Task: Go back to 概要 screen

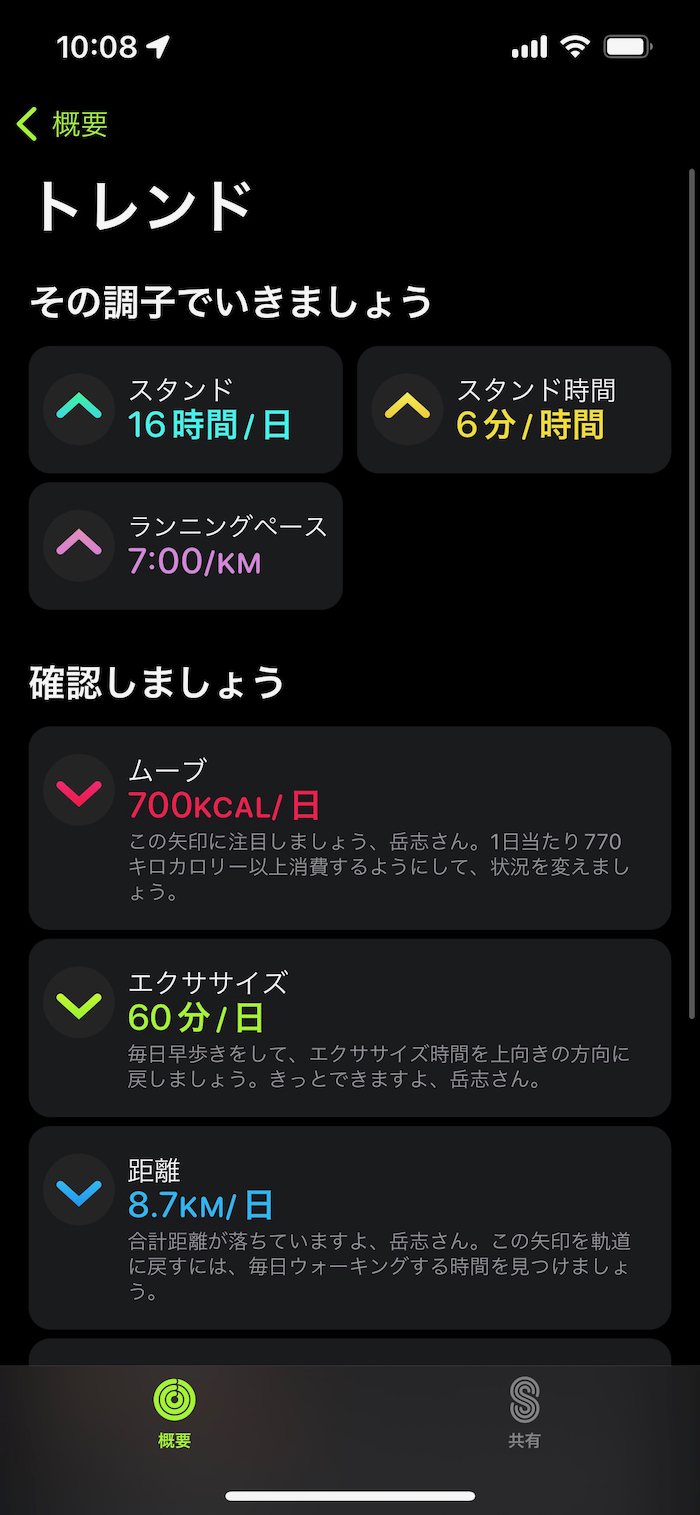Action: click(x=62, y=125)
